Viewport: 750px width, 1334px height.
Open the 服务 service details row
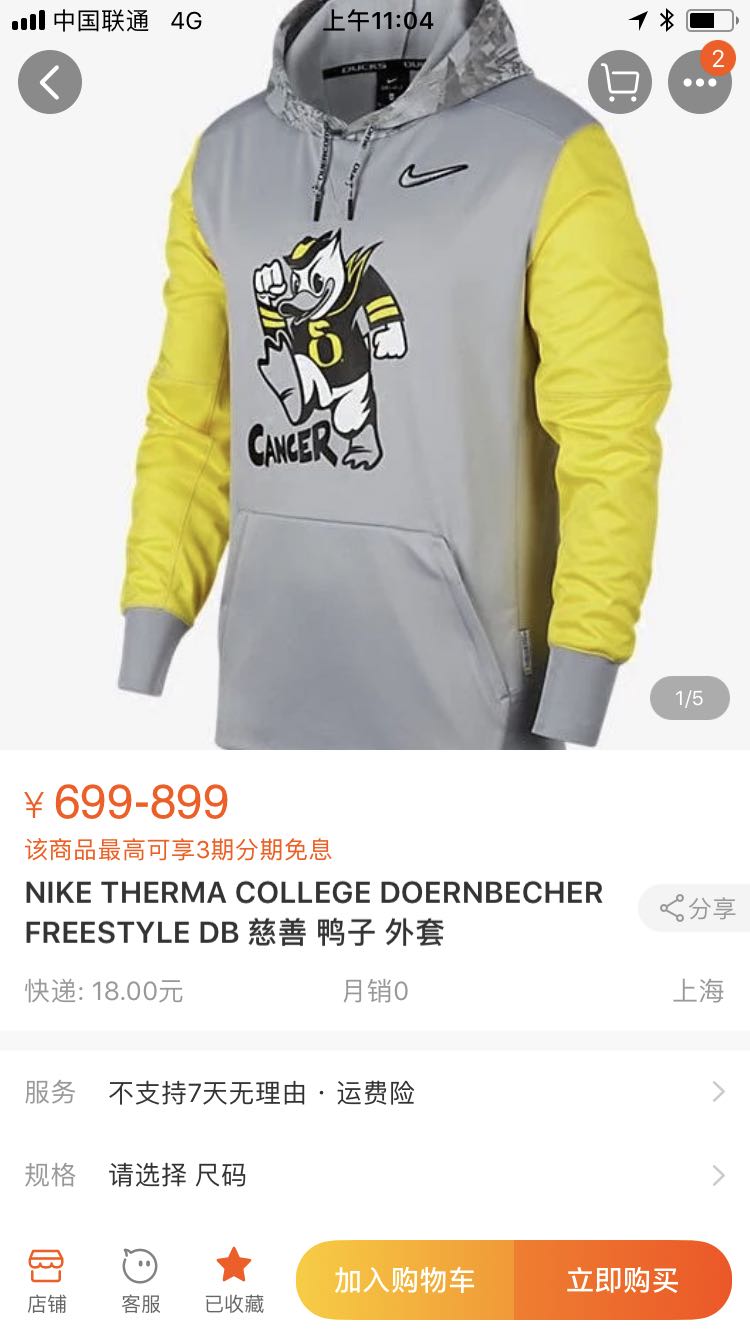375,1092
